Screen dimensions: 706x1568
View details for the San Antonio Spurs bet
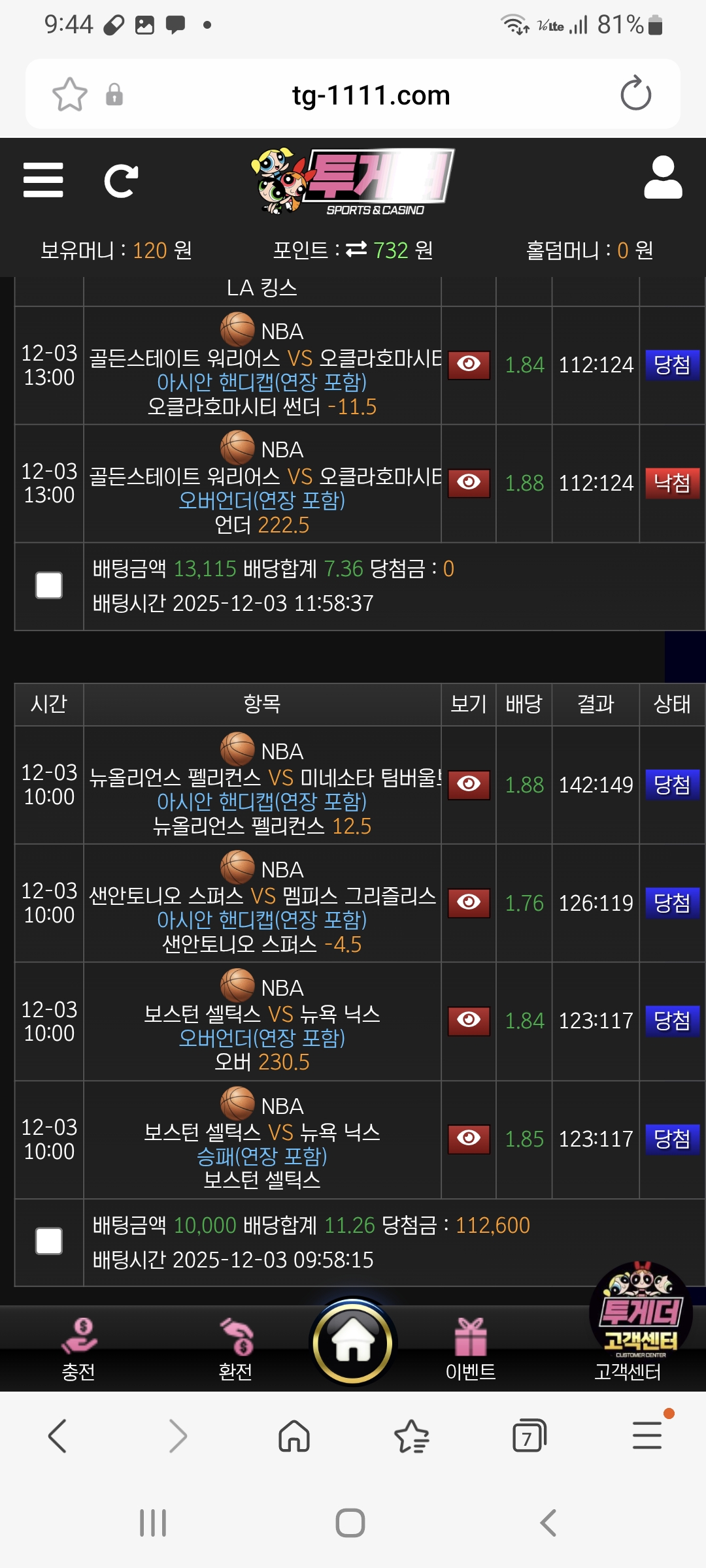click(x=469, y=902)
